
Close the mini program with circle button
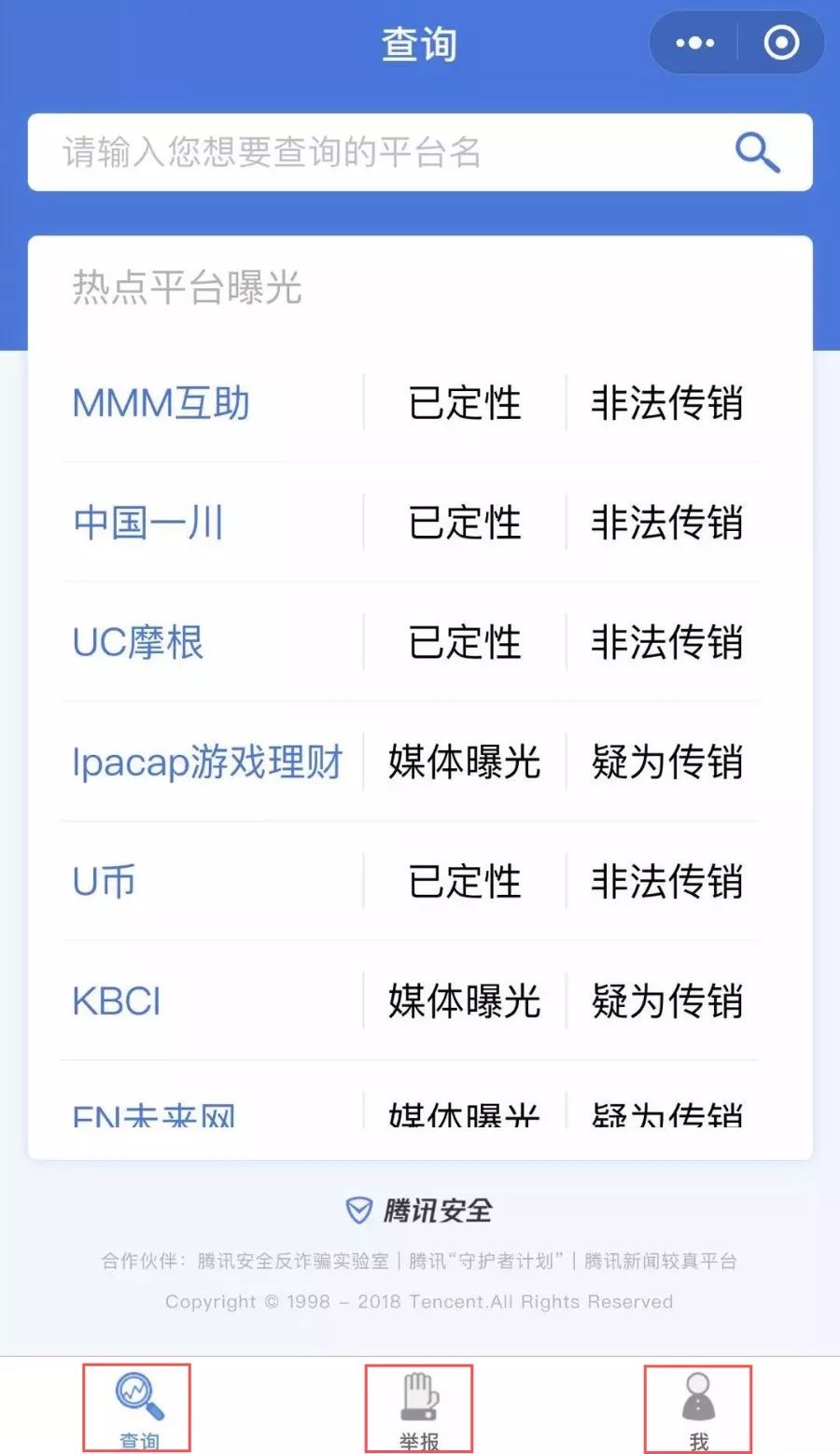781,43
